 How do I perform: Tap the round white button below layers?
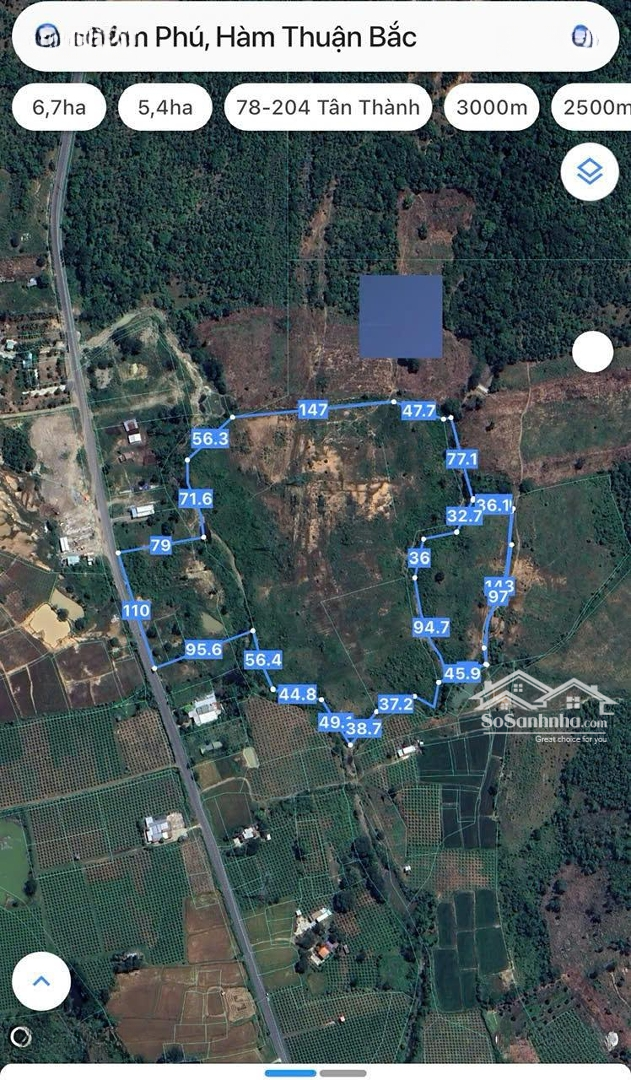click(x=593, y=352)
